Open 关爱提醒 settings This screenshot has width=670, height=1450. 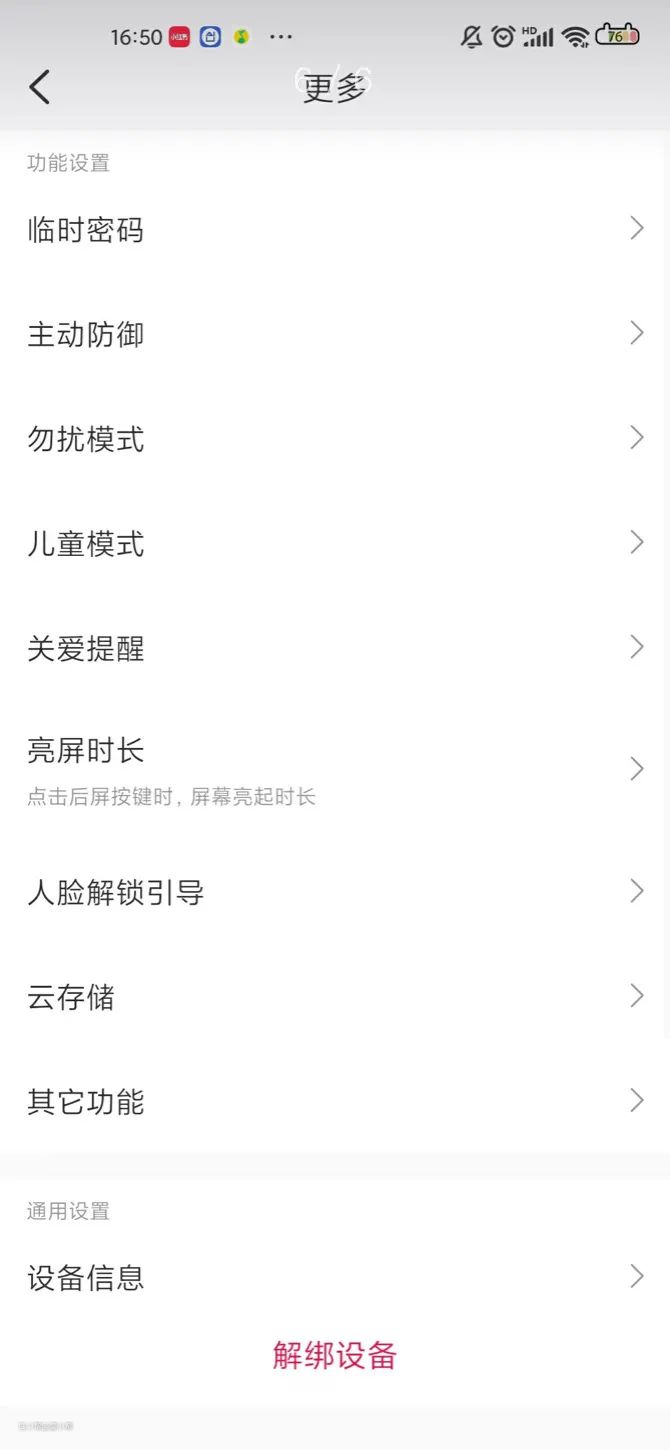(335, 648)
